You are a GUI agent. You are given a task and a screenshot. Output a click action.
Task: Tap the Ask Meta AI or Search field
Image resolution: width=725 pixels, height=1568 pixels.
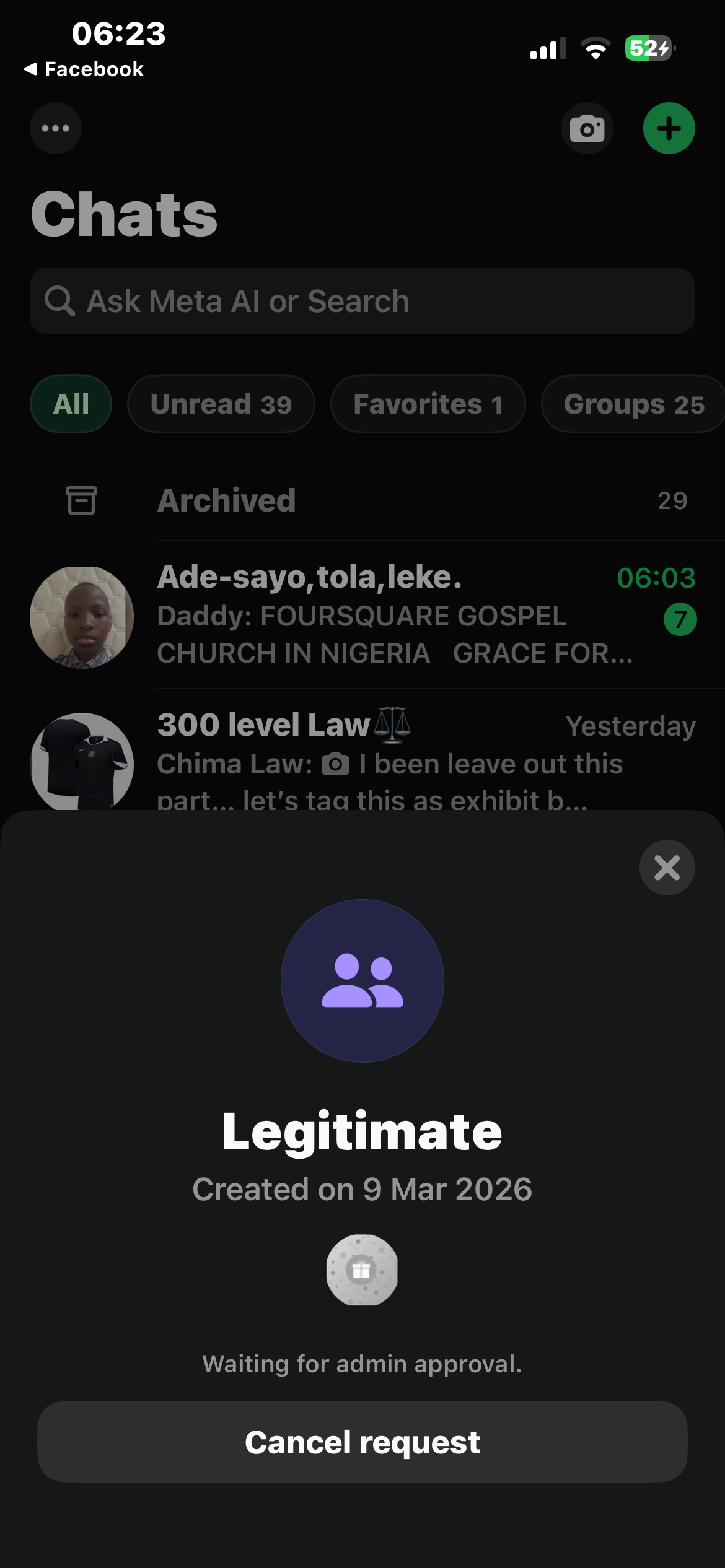pyautogui.click(x=362, y=302)
